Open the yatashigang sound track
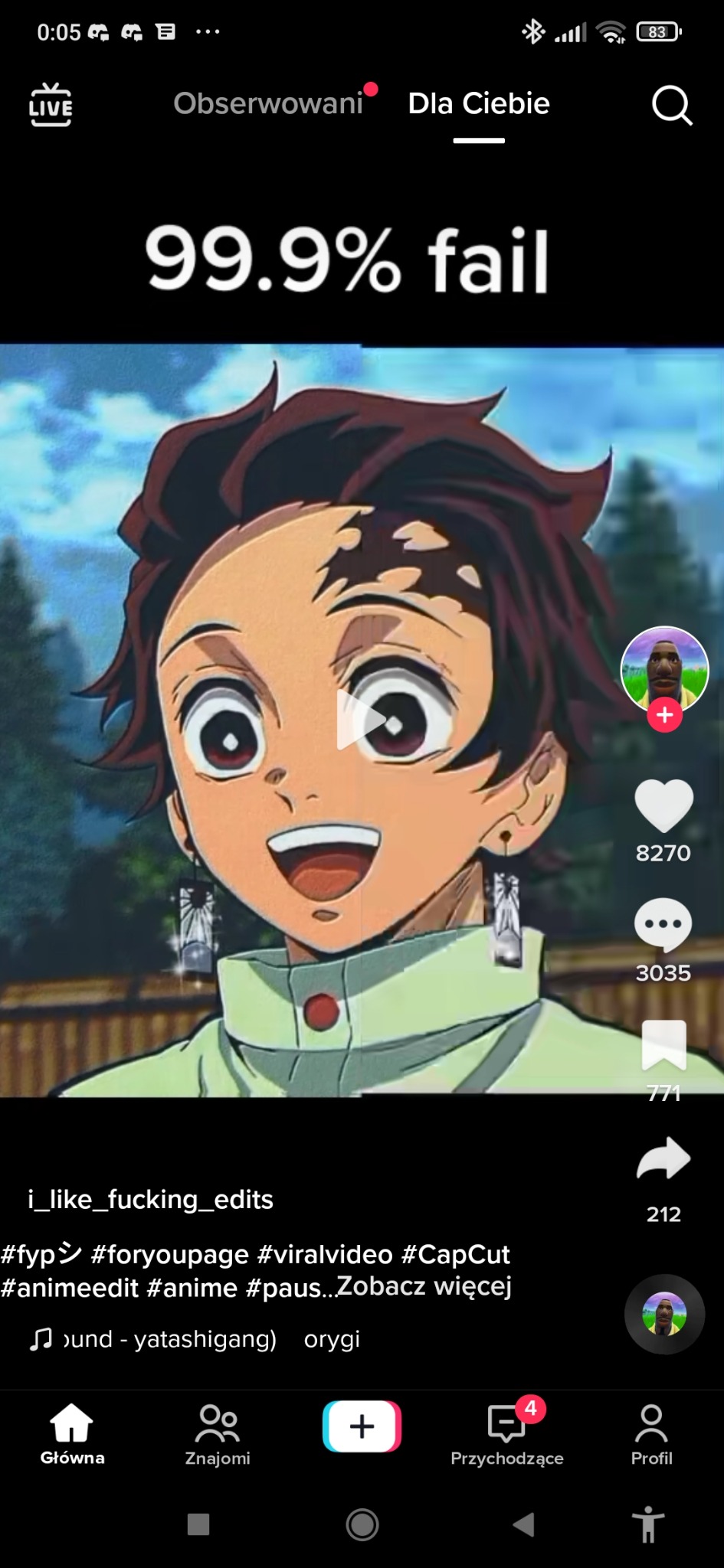Viewport: 724px width, 1568px height. (169, 1339)
